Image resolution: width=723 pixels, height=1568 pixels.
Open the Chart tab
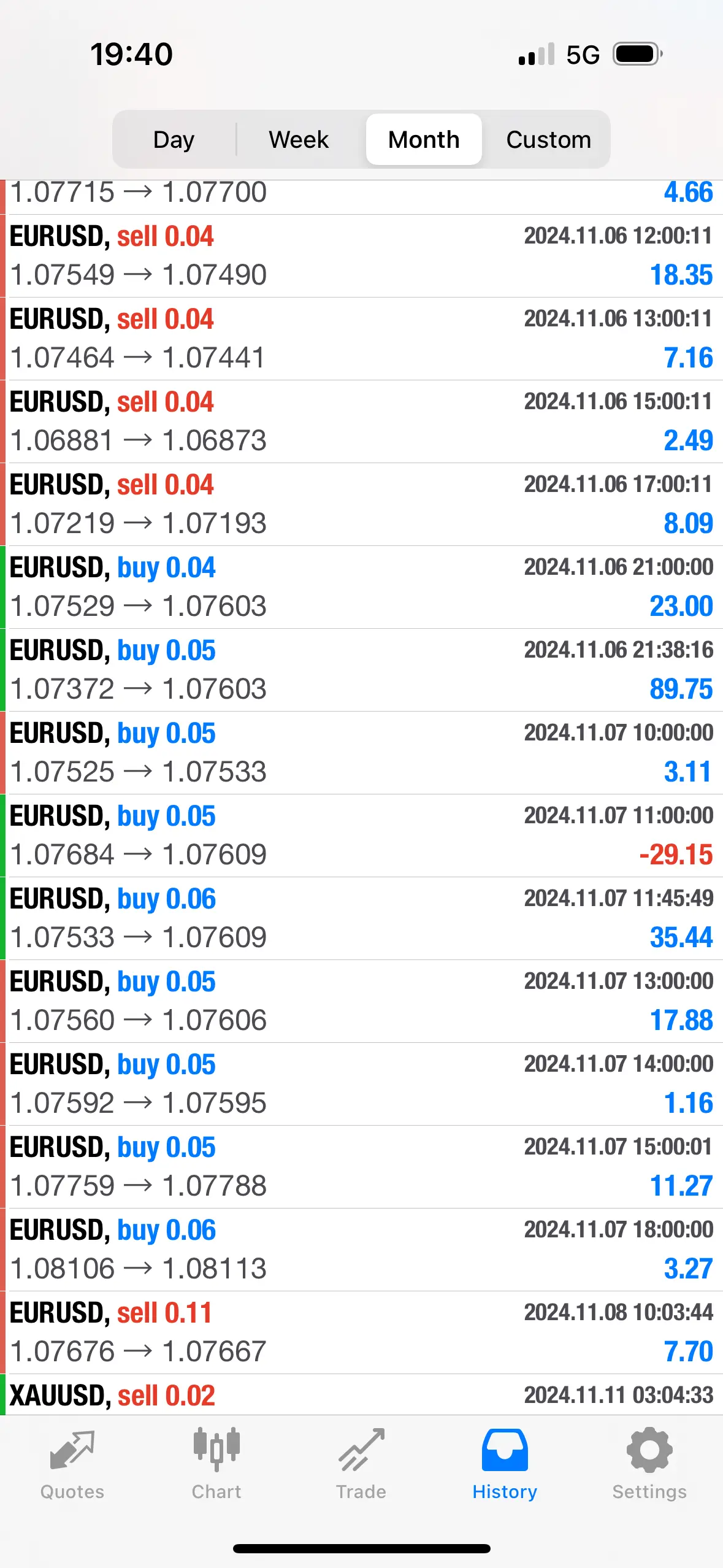(x=216, y=1465)
